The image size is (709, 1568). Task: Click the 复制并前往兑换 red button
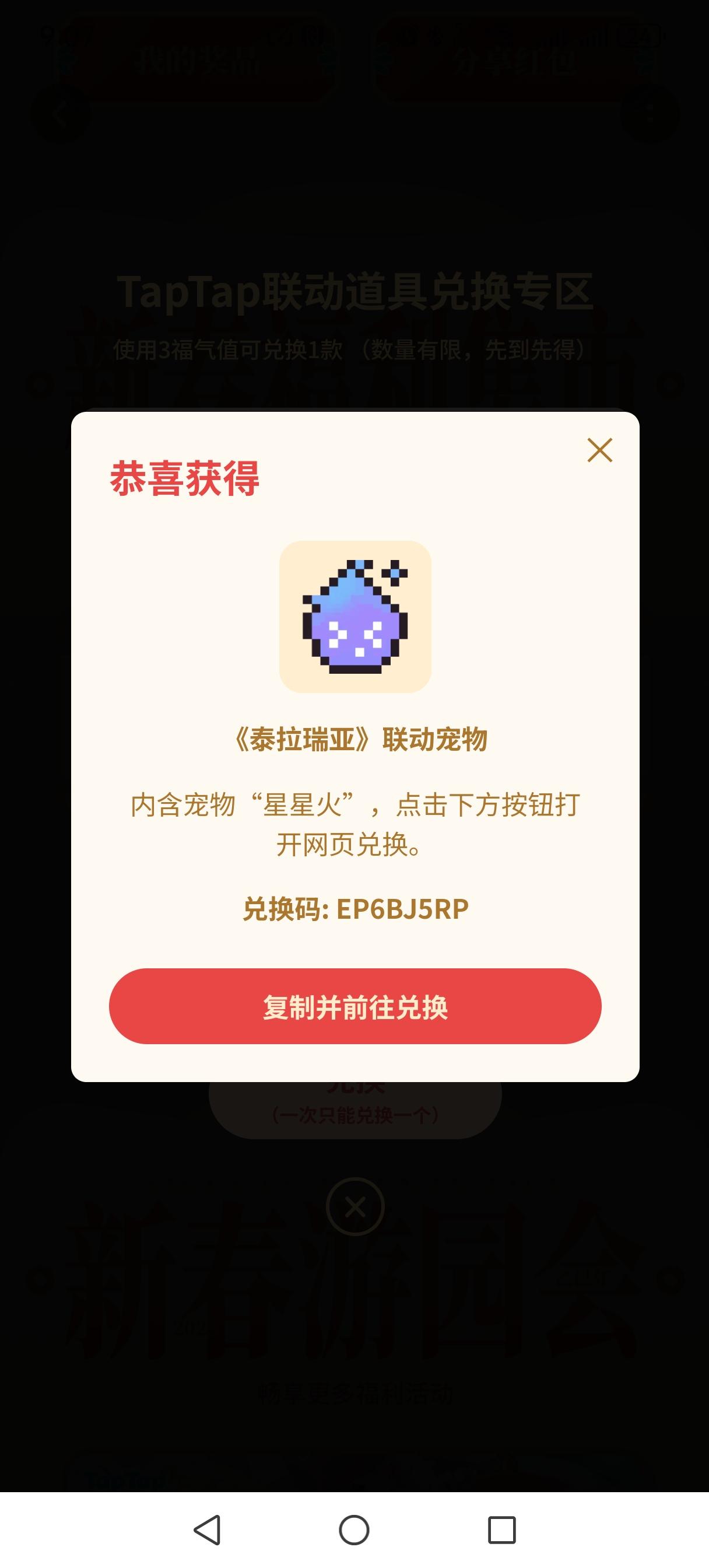pyautogui.click(x=354, y=1007)
